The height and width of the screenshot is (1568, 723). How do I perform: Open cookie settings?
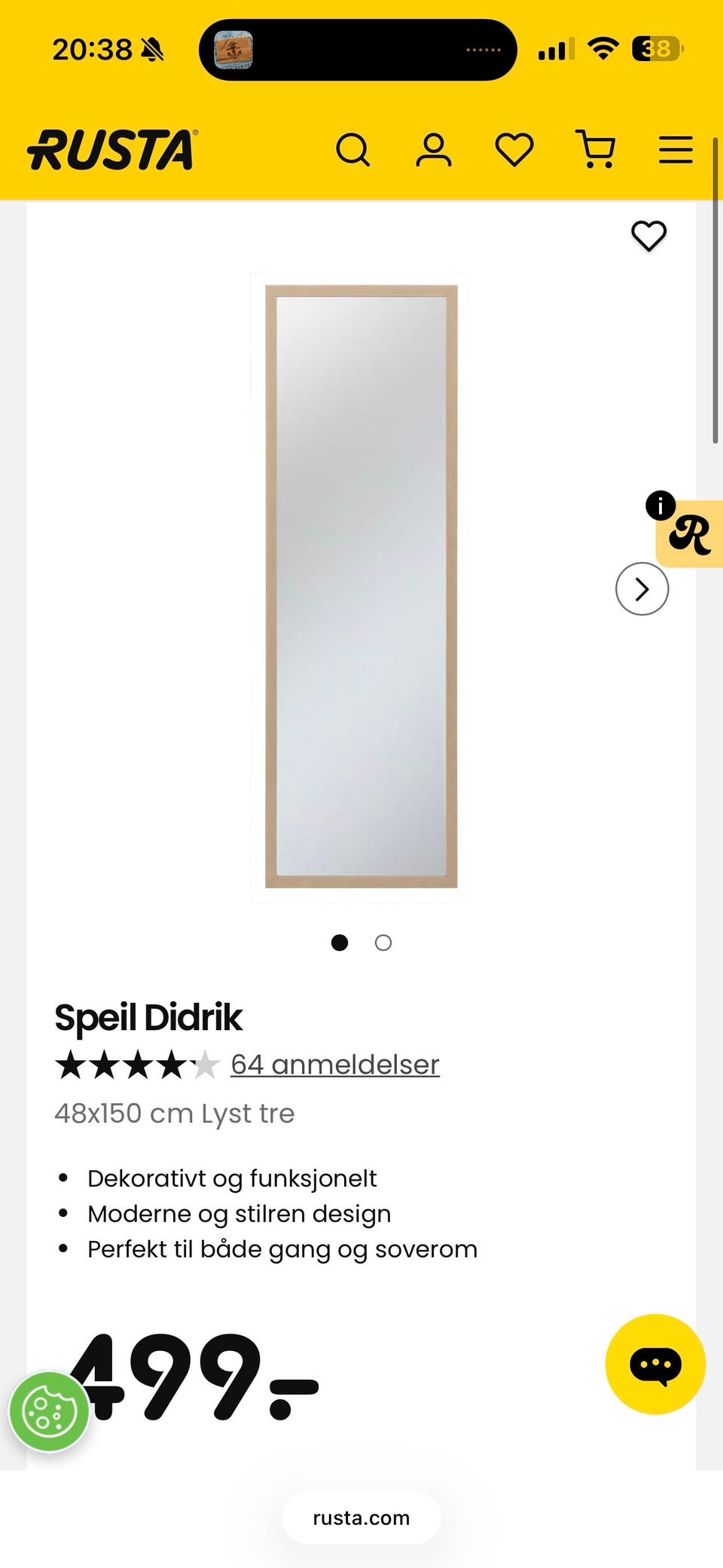coord(49,1412)
